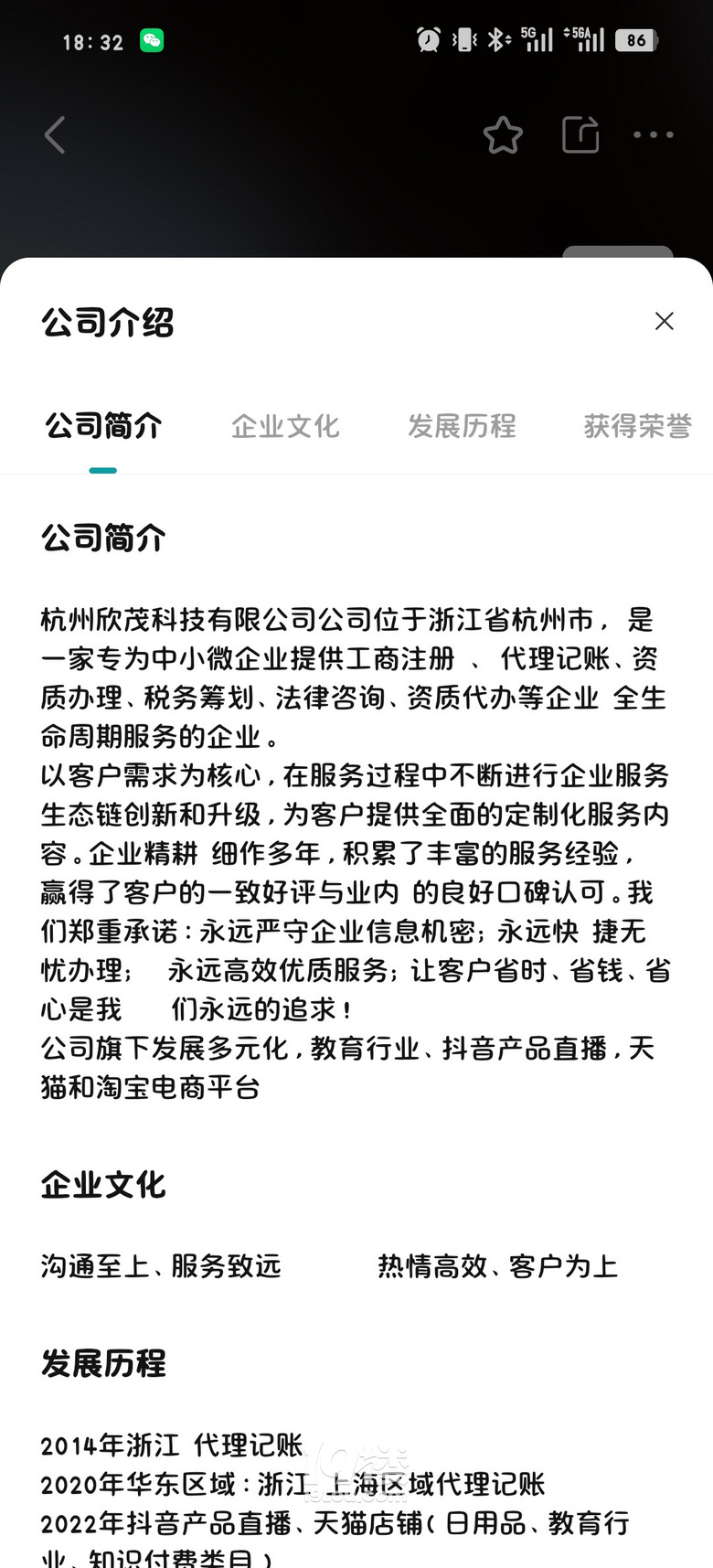The image size is (713, 1568).
Task: Favorite this company with the star icon
Action: (x=503, y=135)
